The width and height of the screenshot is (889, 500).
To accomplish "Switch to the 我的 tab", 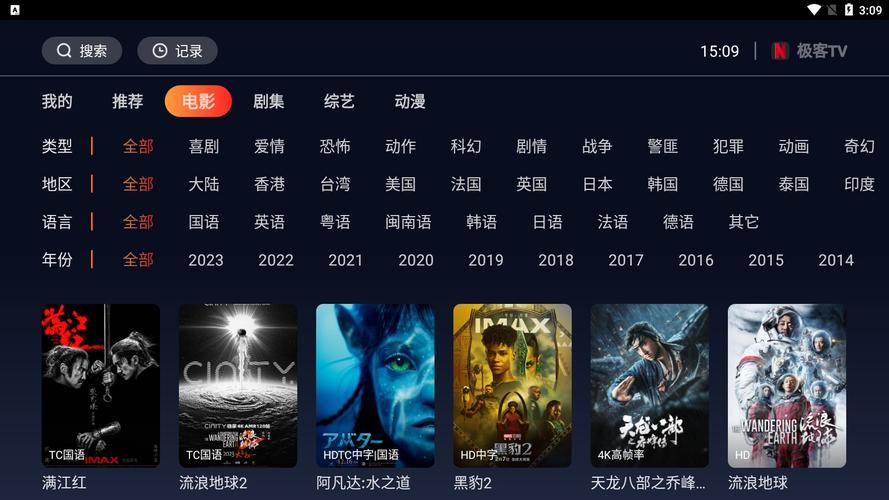I will point(57,101).
